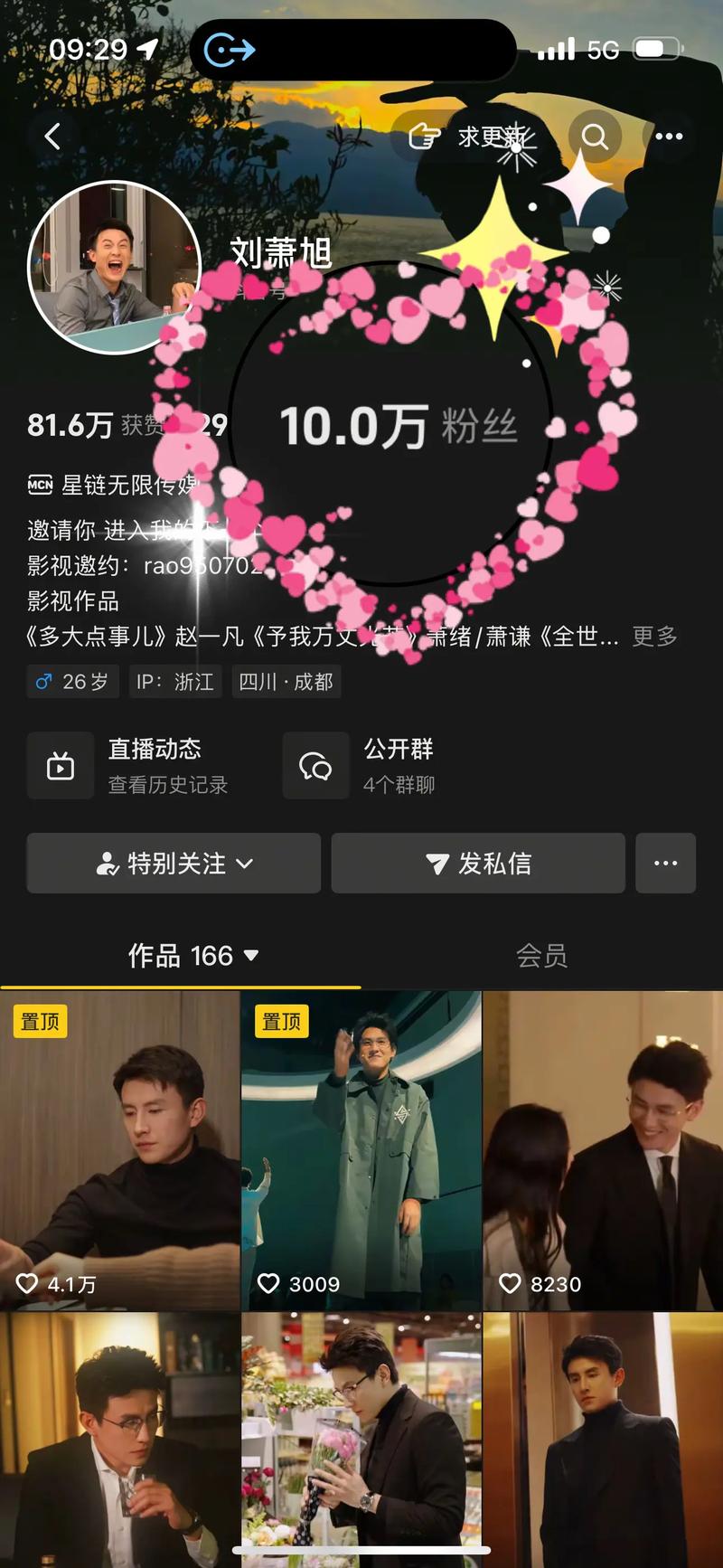The image size is (723, 1568).
Task: Expand the bio with 更多
Action: 654,637
